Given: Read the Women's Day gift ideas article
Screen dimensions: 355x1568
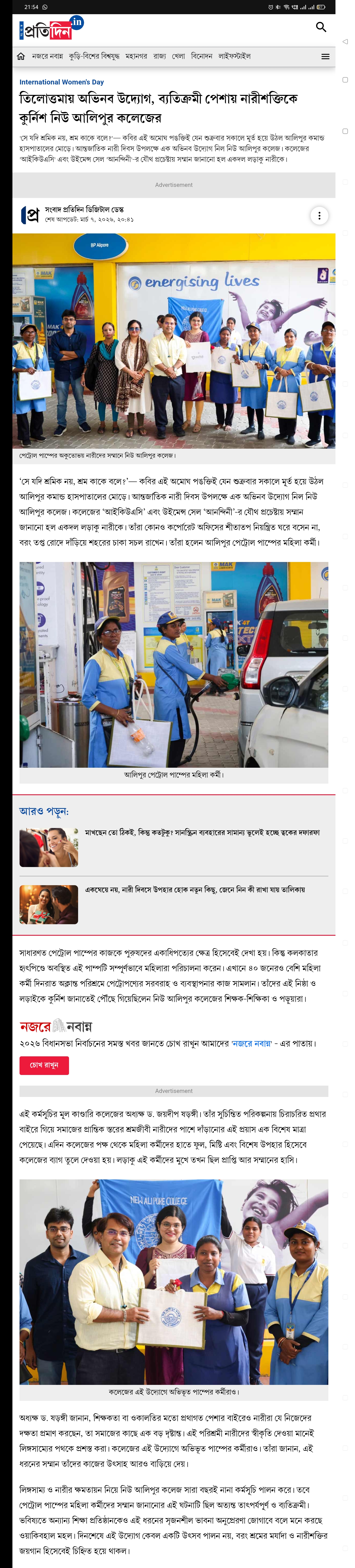Looking at the screenshot, I should (x=195, y=889).
